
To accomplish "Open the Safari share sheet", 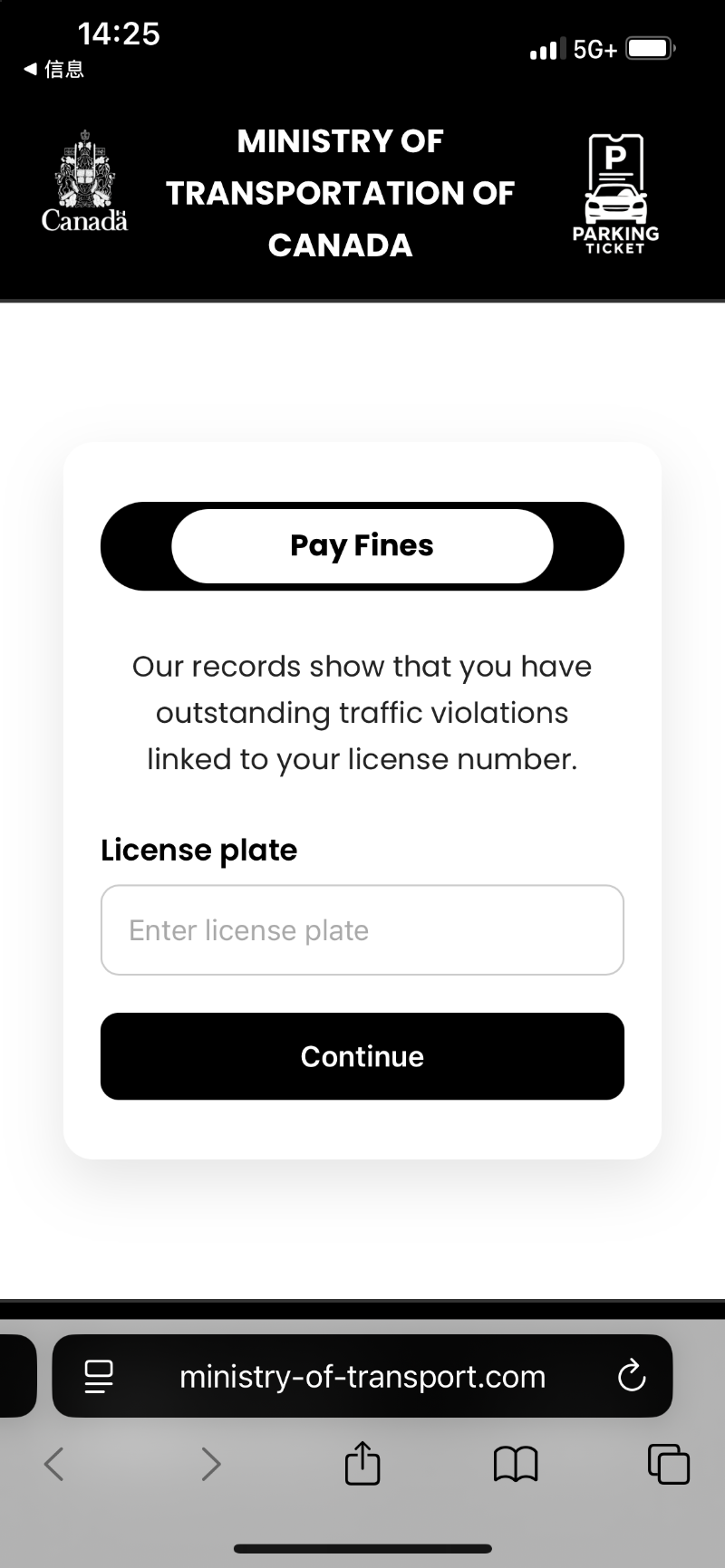I will 362,1463.
